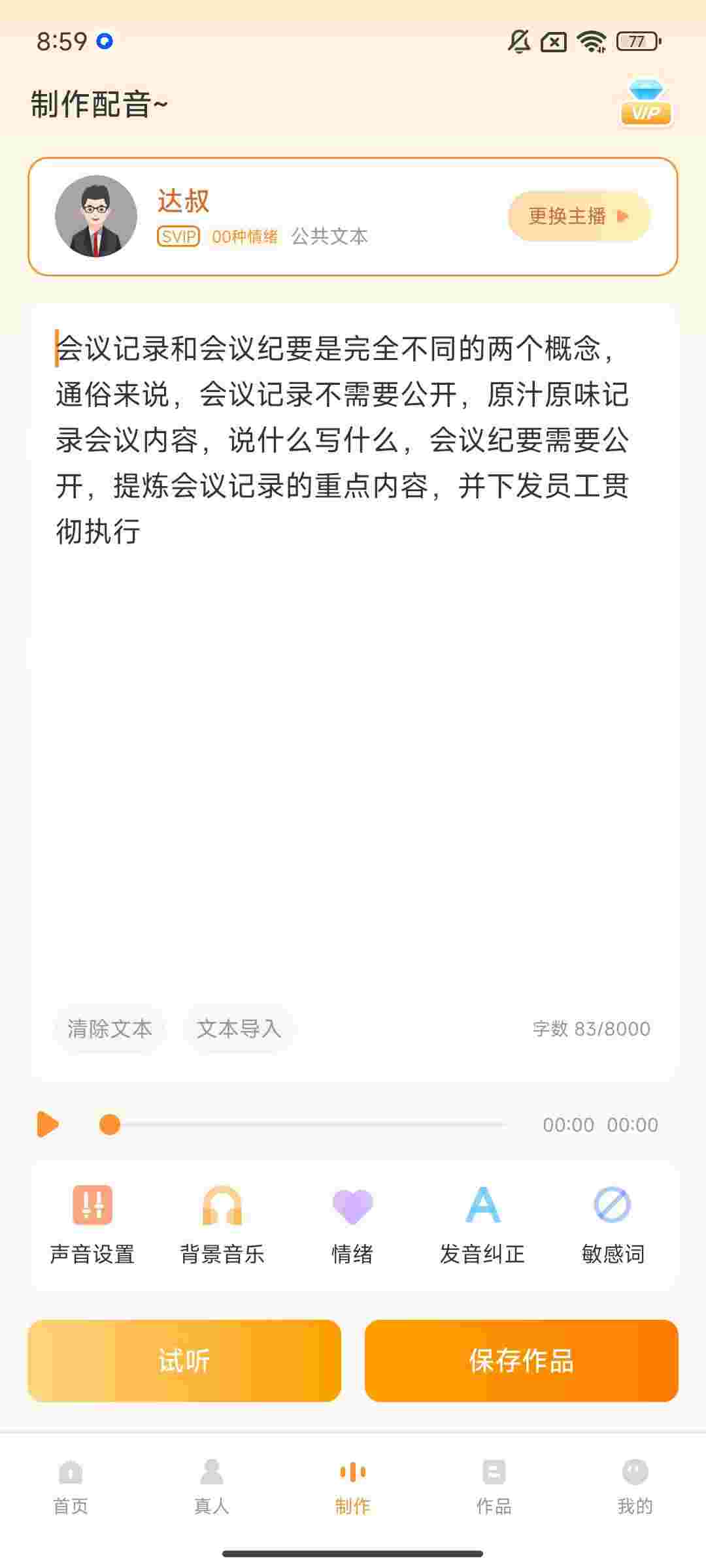Tap 更换主播 to change the voice anchor
This screenshot has width=706, height=1568.
[x=579, y=216]
